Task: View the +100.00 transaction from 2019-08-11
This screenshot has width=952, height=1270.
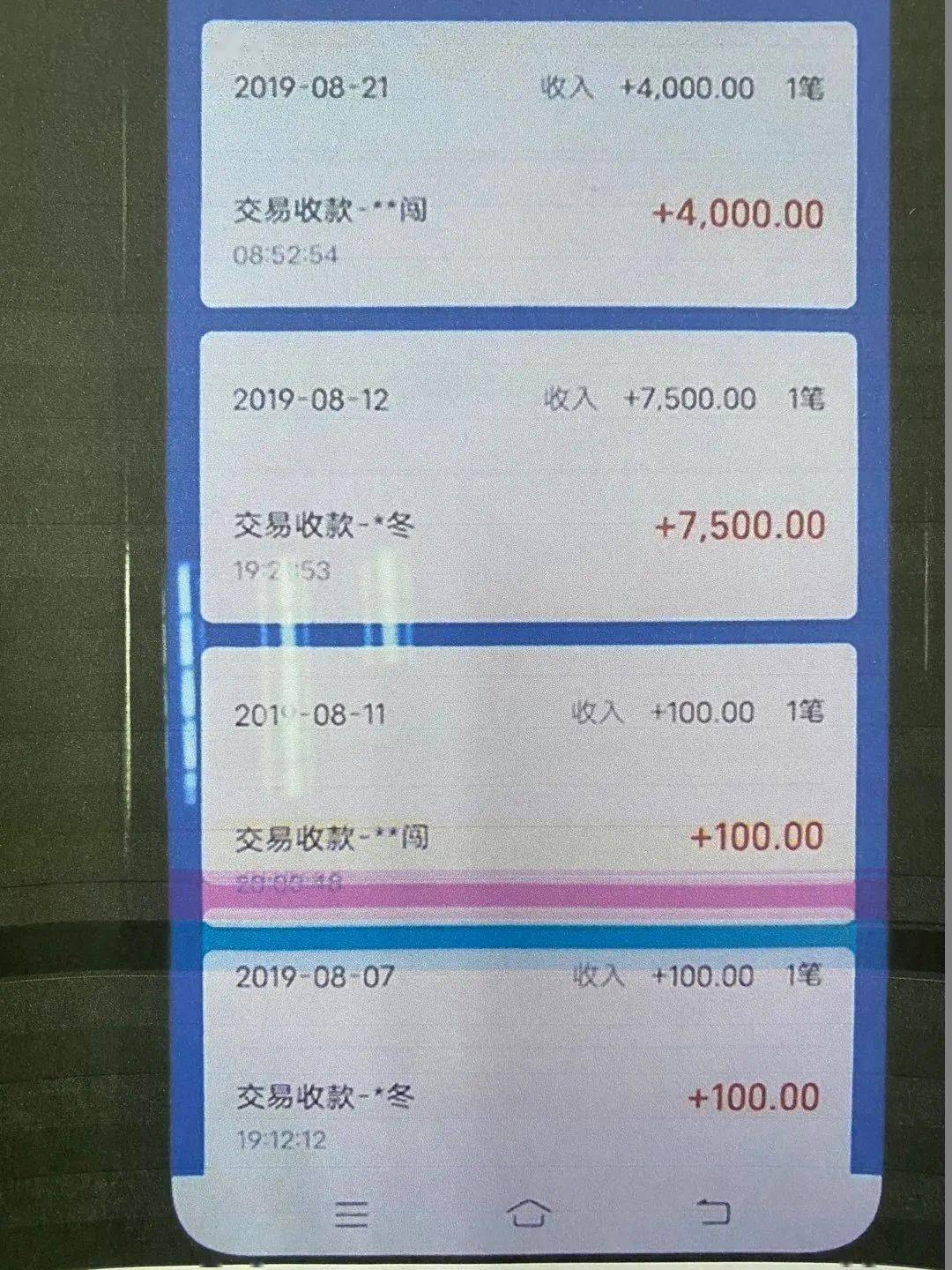Action: (529, 838)
